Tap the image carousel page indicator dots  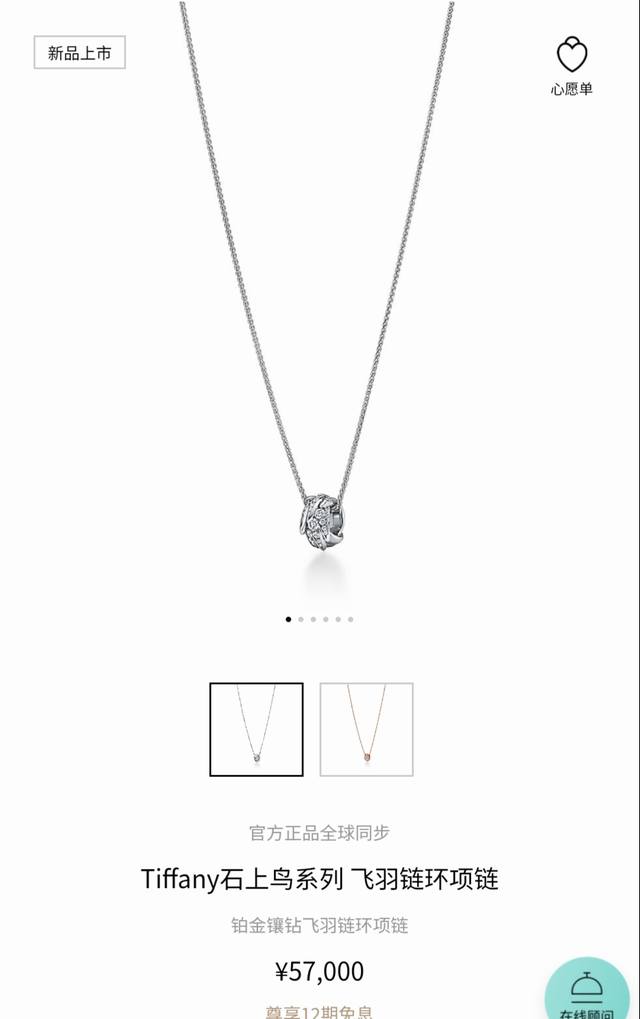319,619
